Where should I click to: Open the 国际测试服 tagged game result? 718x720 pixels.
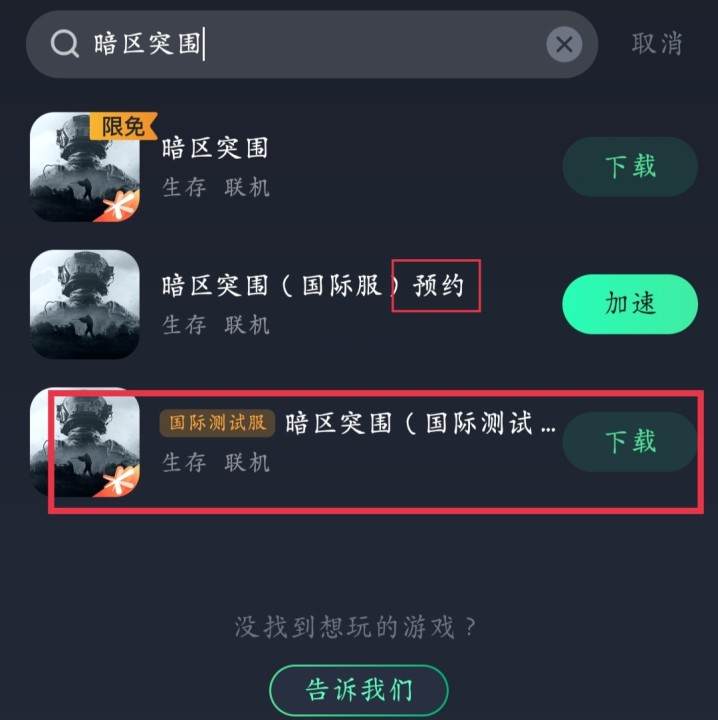[350, 441]
